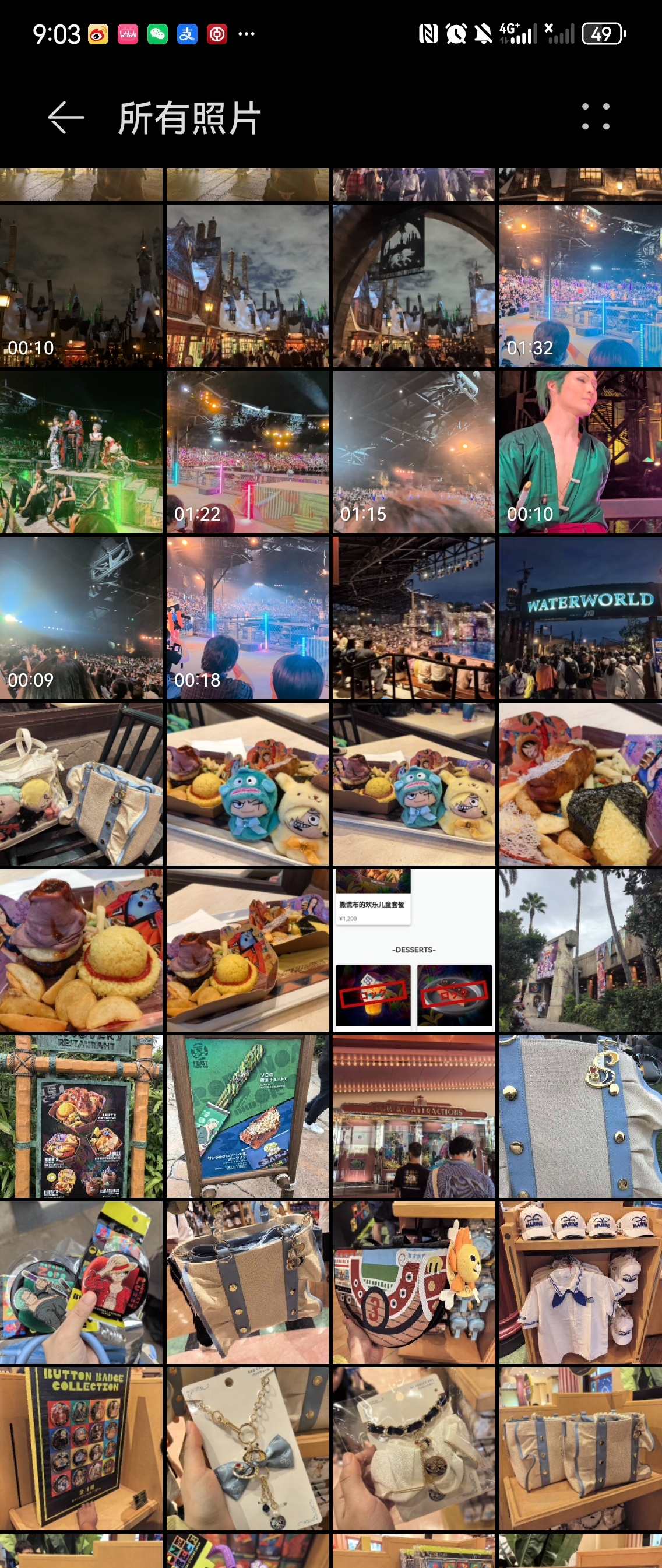Play the 01:15 smoky arena video
662x1568 pixels.
(x=414, y=452)
